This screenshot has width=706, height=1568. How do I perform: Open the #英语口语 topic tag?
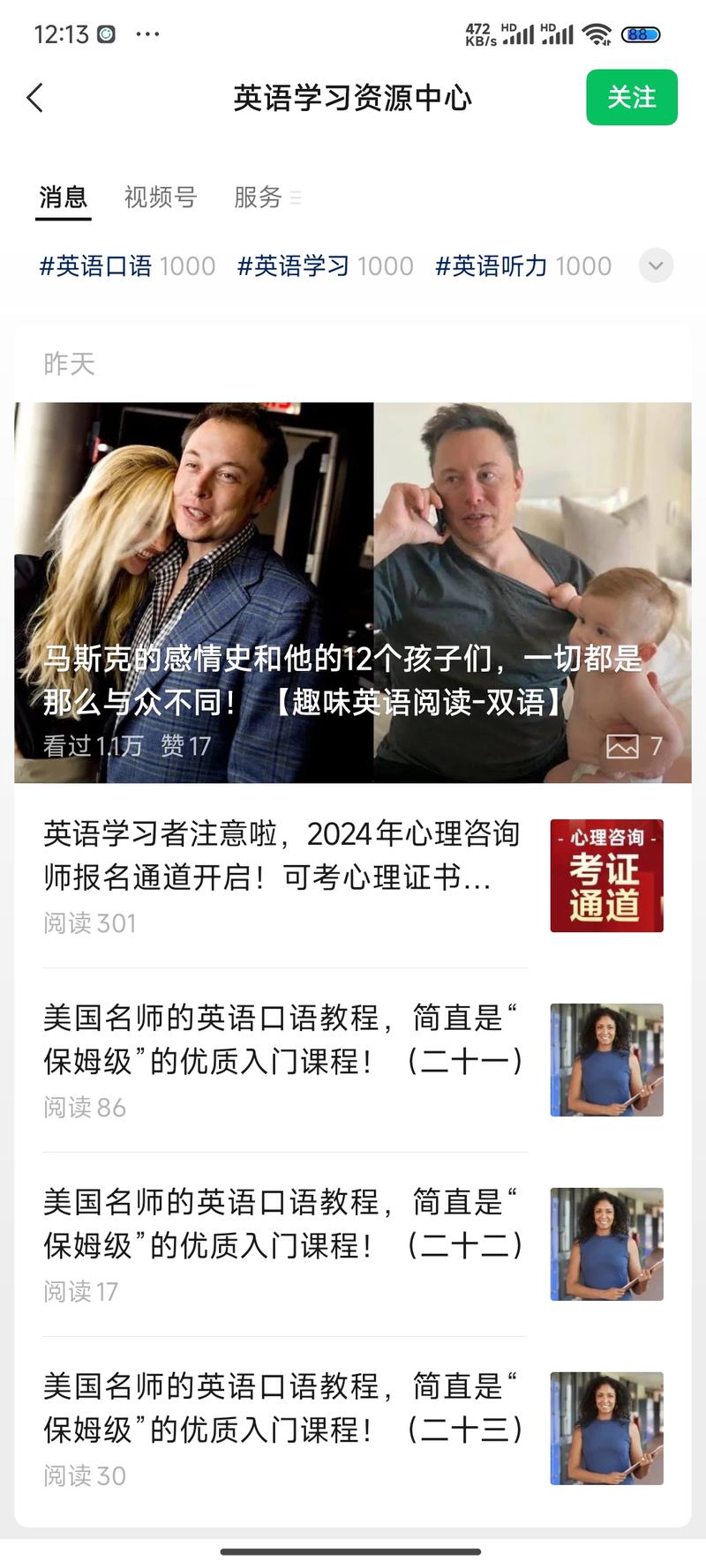coord(127,265)
